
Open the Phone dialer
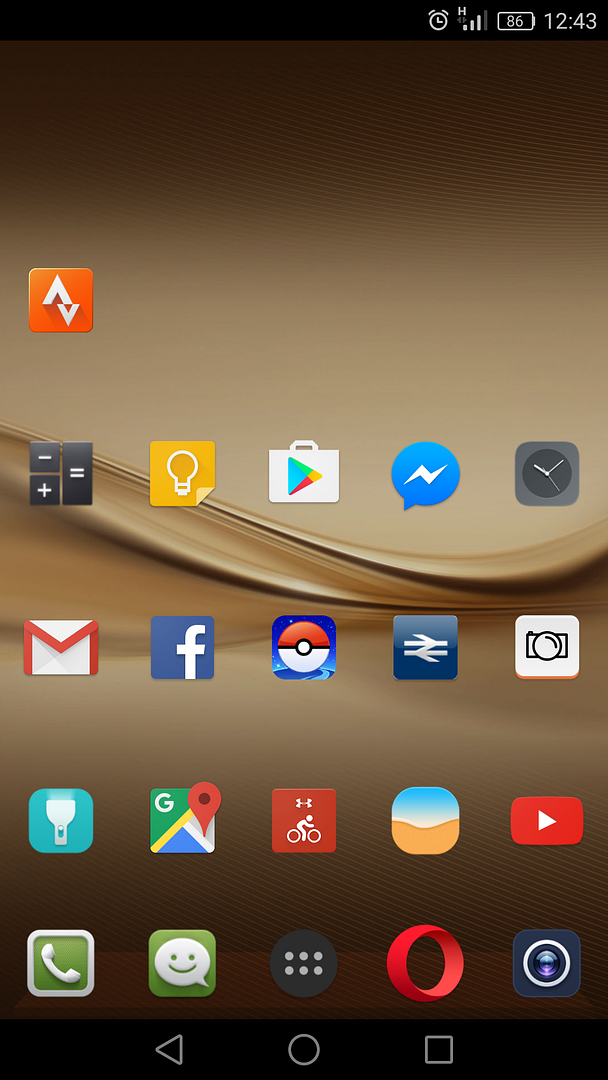coord(61,964)
